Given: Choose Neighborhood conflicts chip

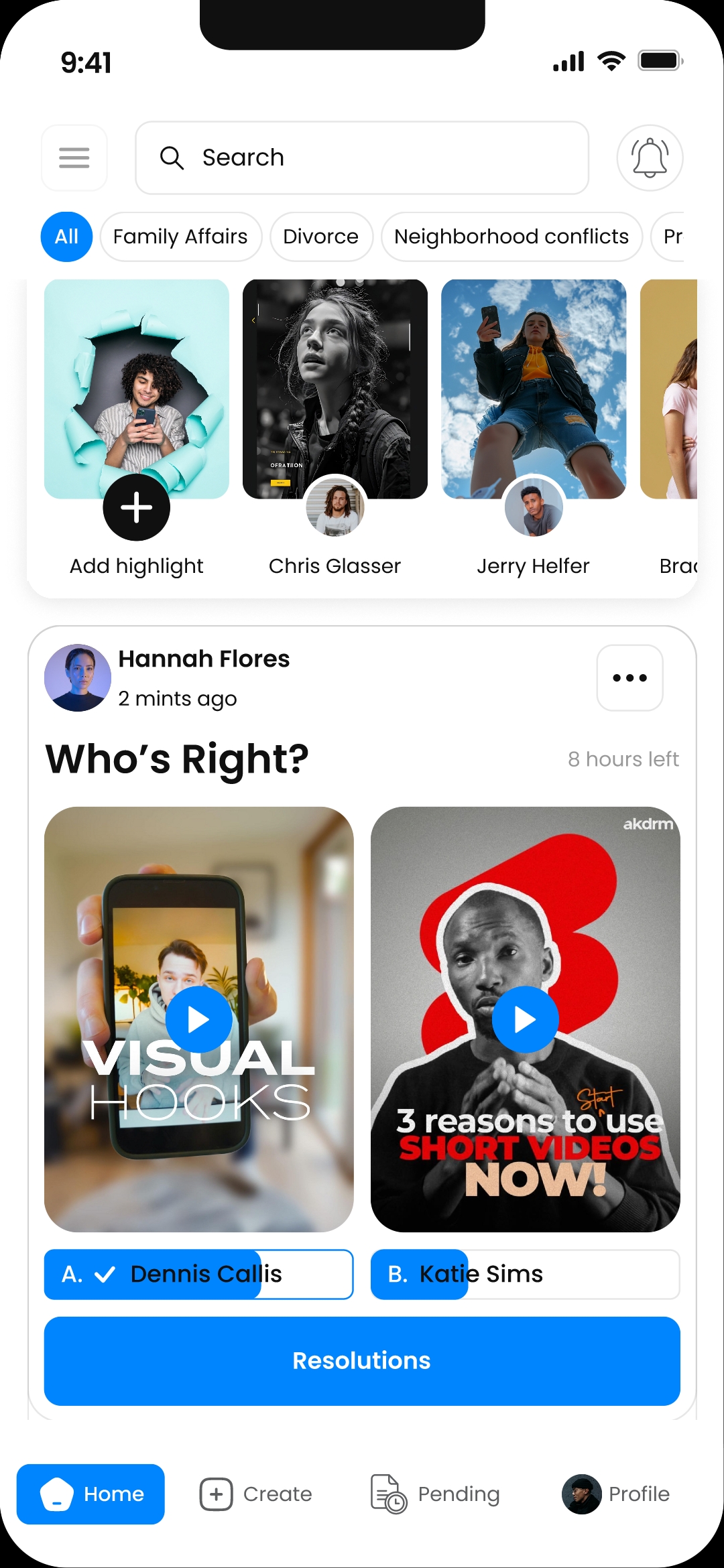Looking at the screenshot, I should click(511, 237).
